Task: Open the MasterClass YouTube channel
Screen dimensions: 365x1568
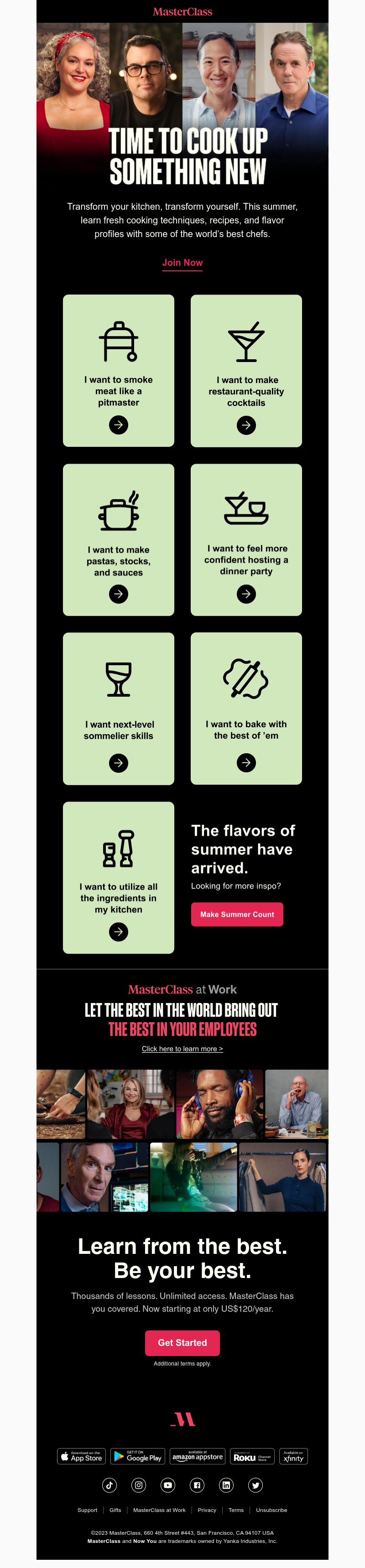Action: pyautogui.click(x=168, y=1485)
